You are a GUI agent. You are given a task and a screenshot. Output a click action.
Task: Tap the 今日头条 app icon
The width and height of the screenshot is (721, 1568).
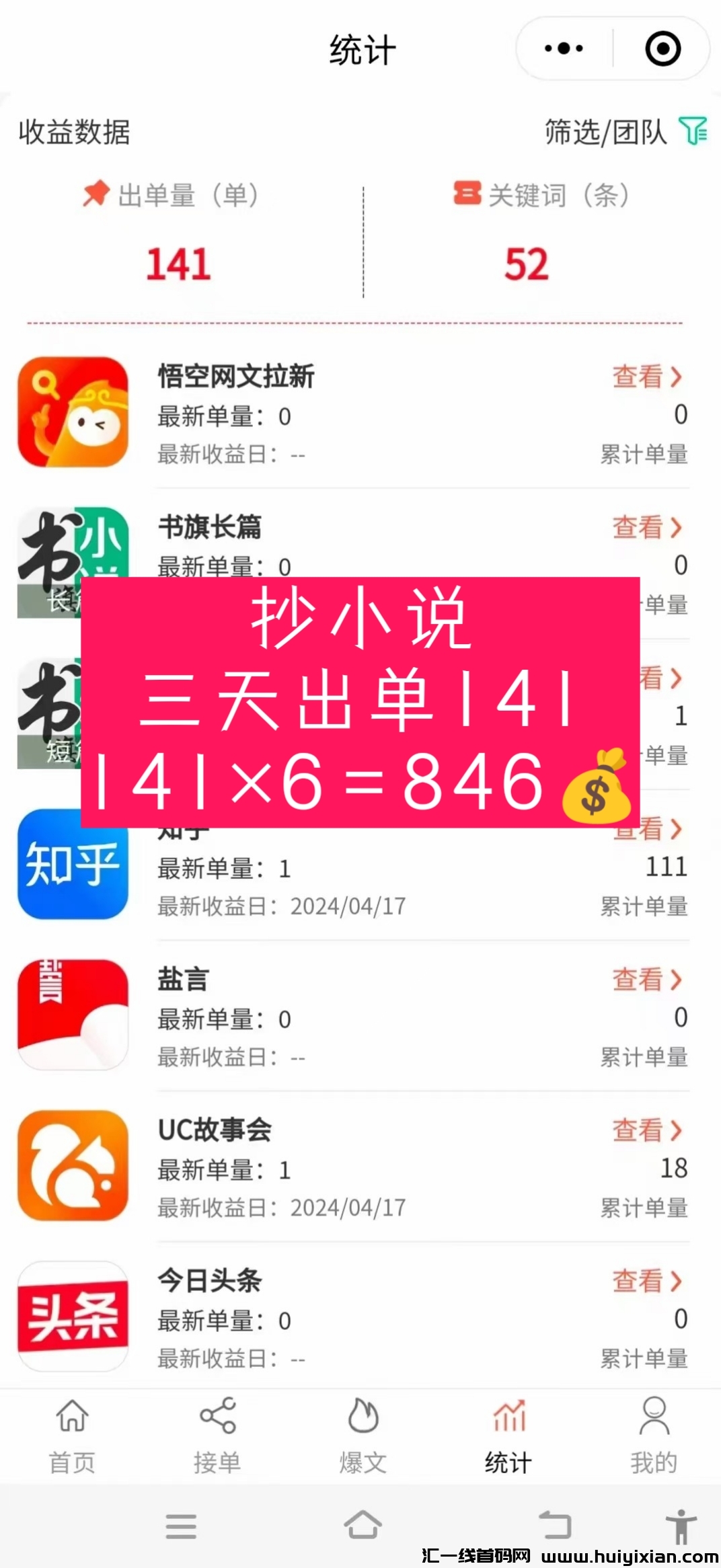click(x=74, y=1315)
